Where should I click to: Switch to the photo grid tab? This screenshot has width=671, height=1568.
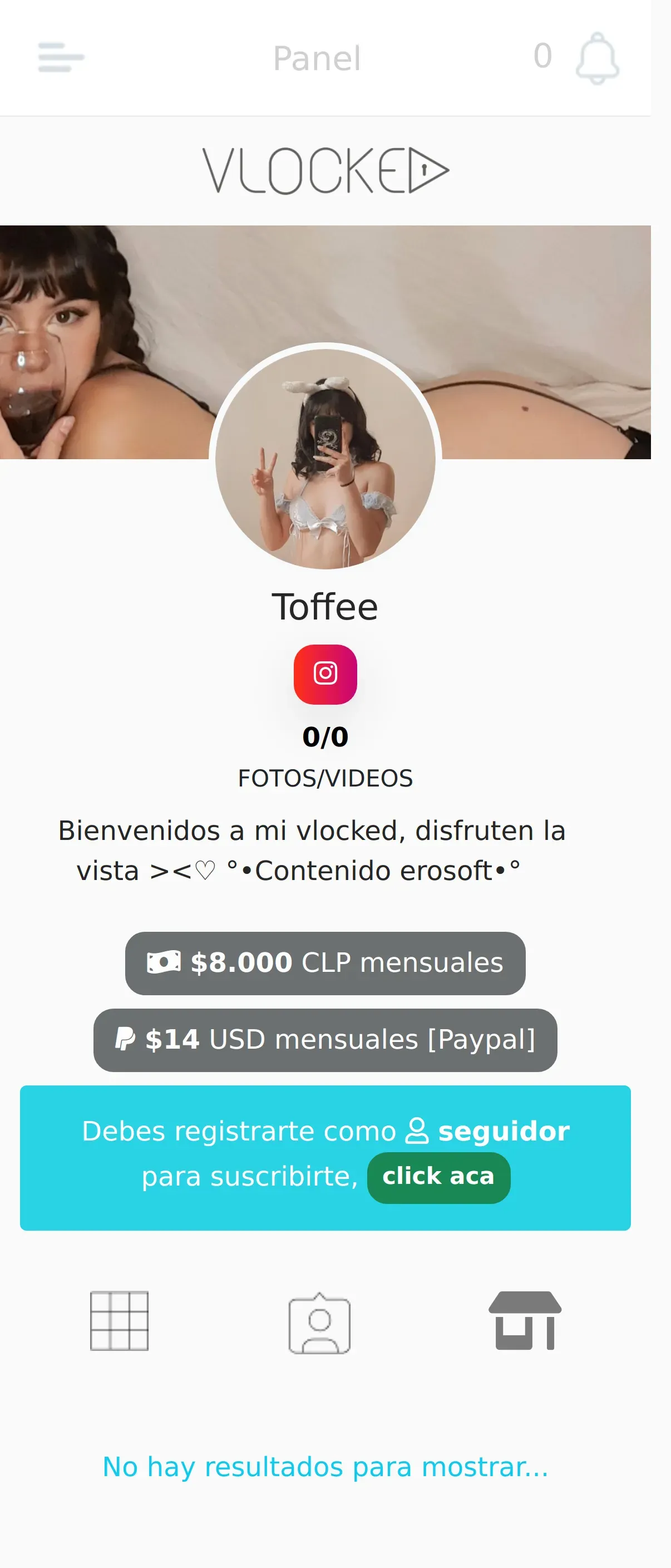point(119,1320)
